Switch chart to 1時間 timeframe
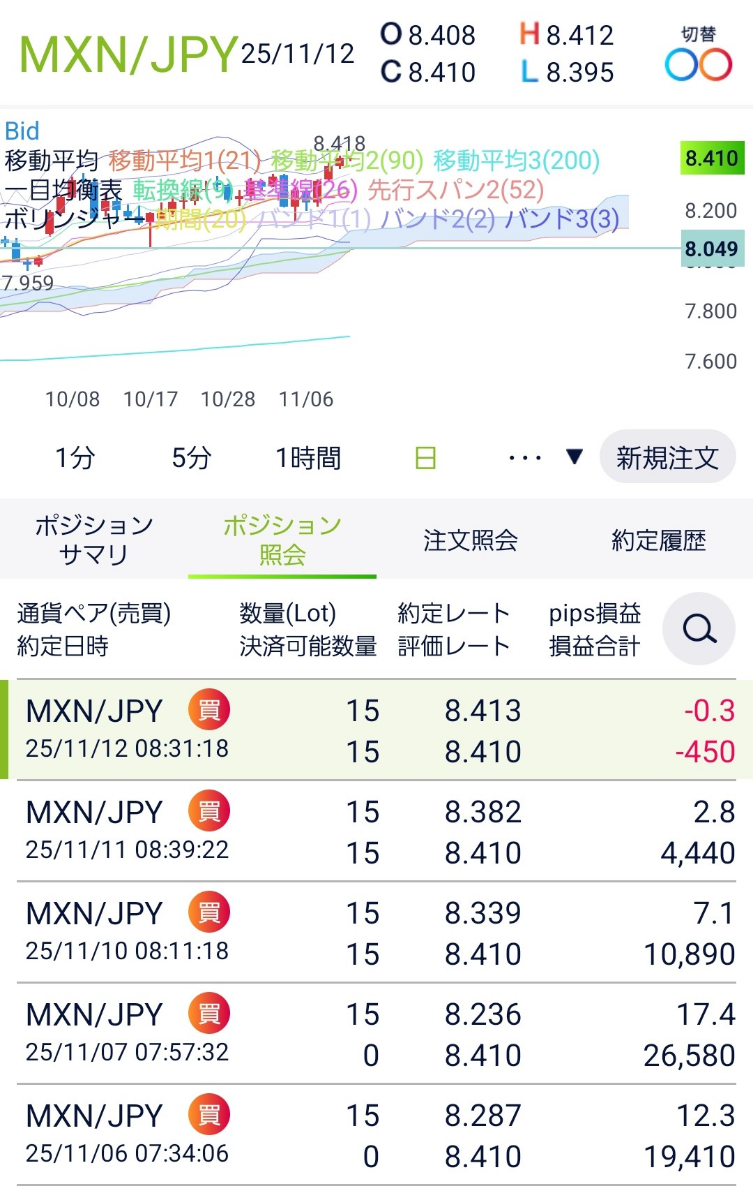 pos(308,459)
